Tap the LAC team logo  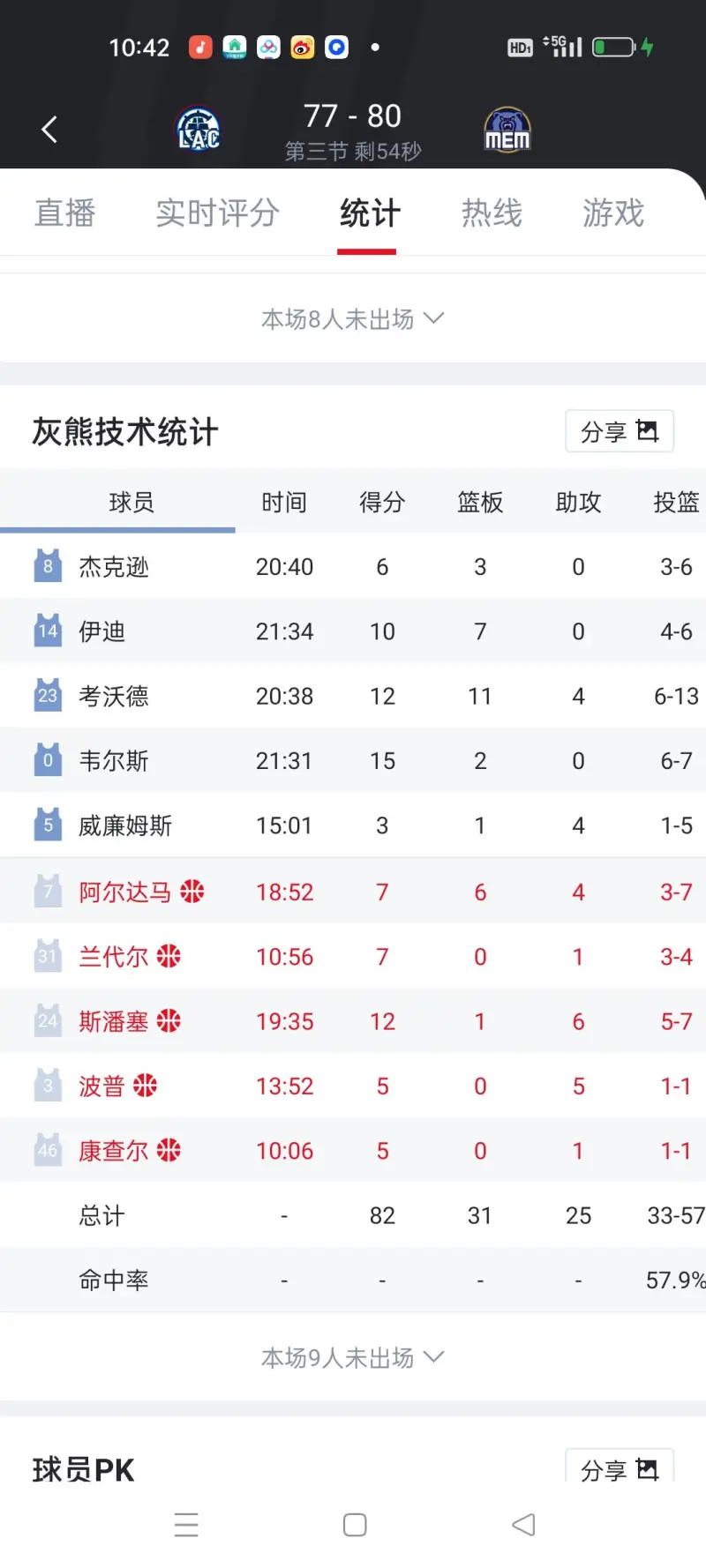199,130
